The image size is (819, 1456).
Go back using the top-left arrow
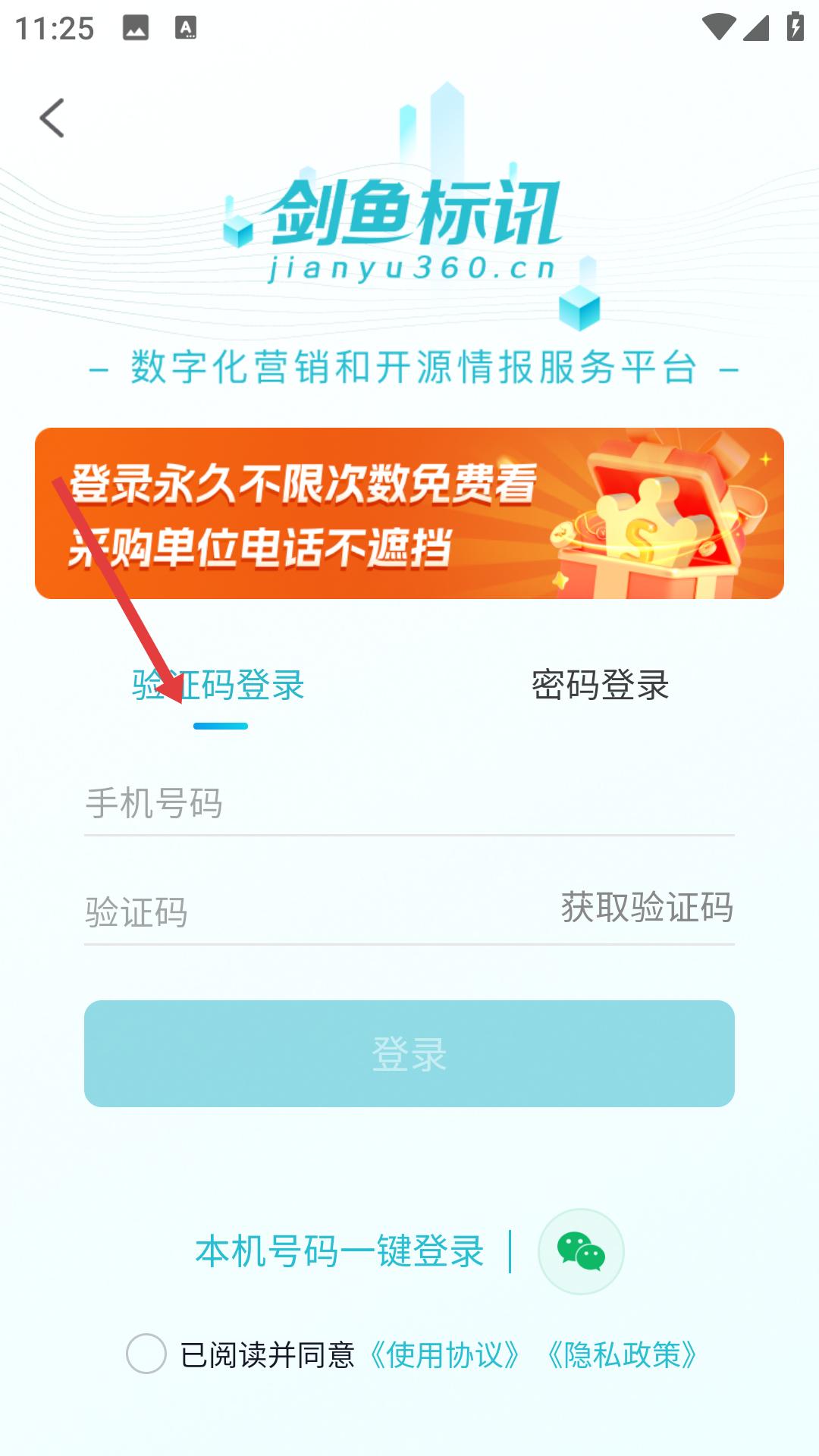[52, 118]
